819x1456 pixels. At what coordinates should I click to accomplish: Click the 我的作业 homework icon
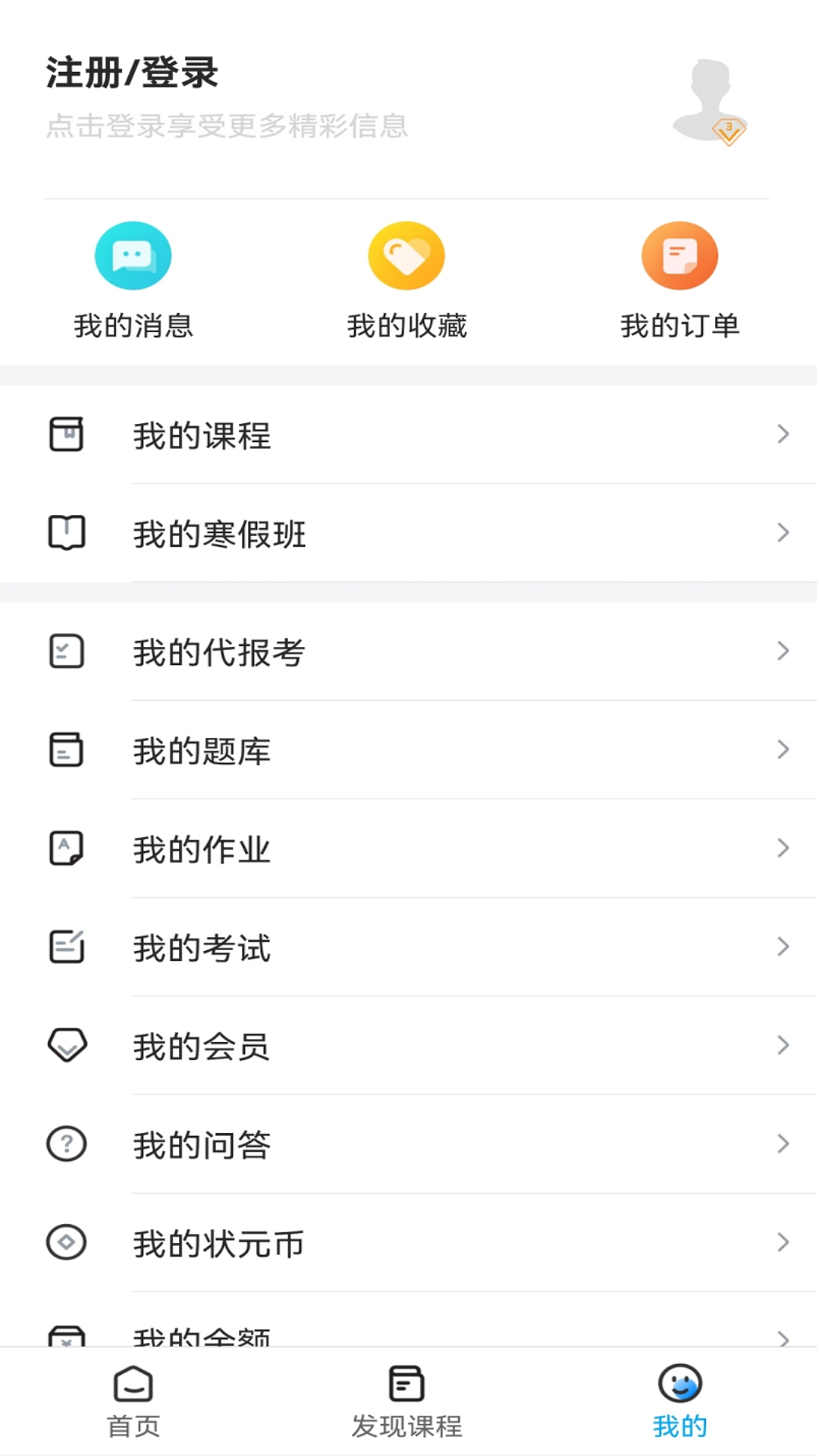pos(67,849)
